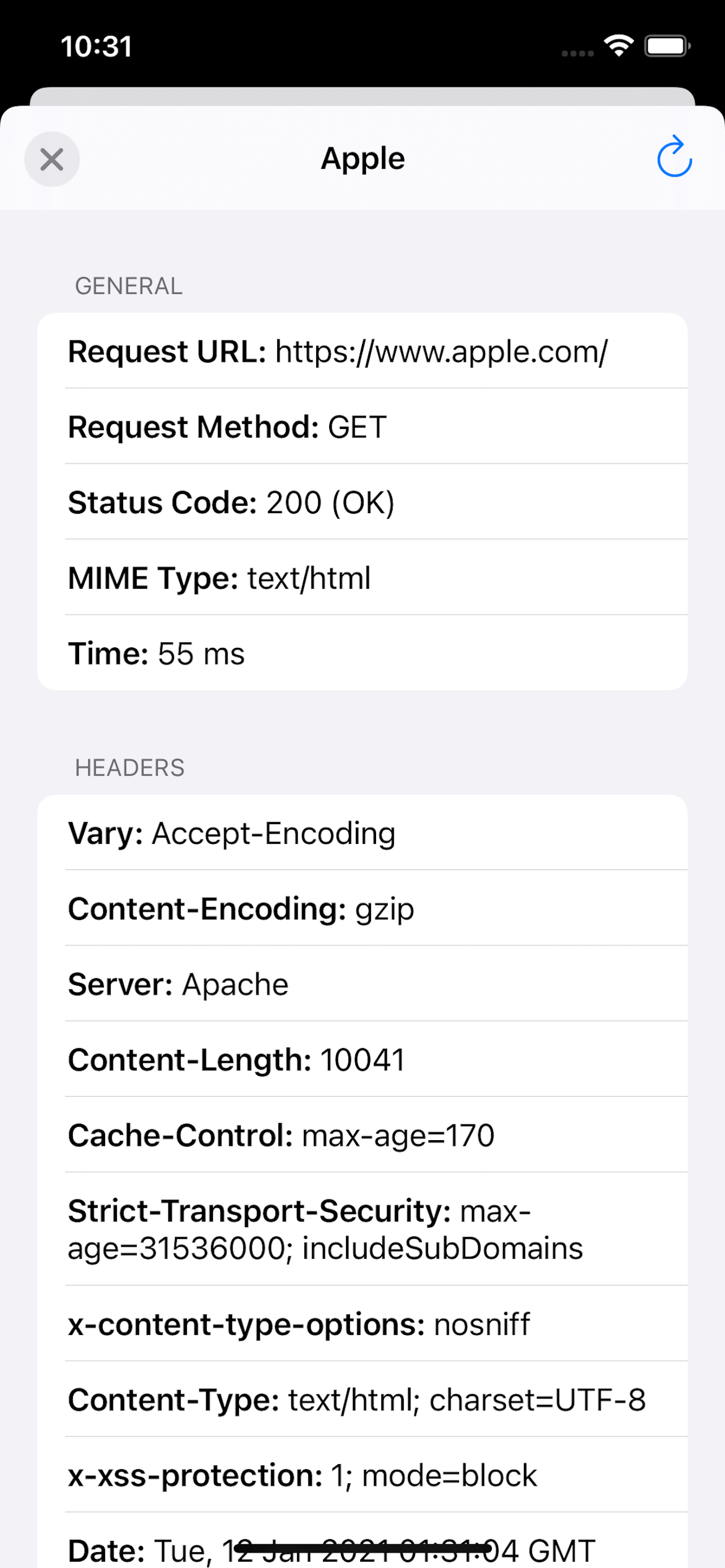Select the Status Code 200 row
The image size is (725, 1568).
362,502
